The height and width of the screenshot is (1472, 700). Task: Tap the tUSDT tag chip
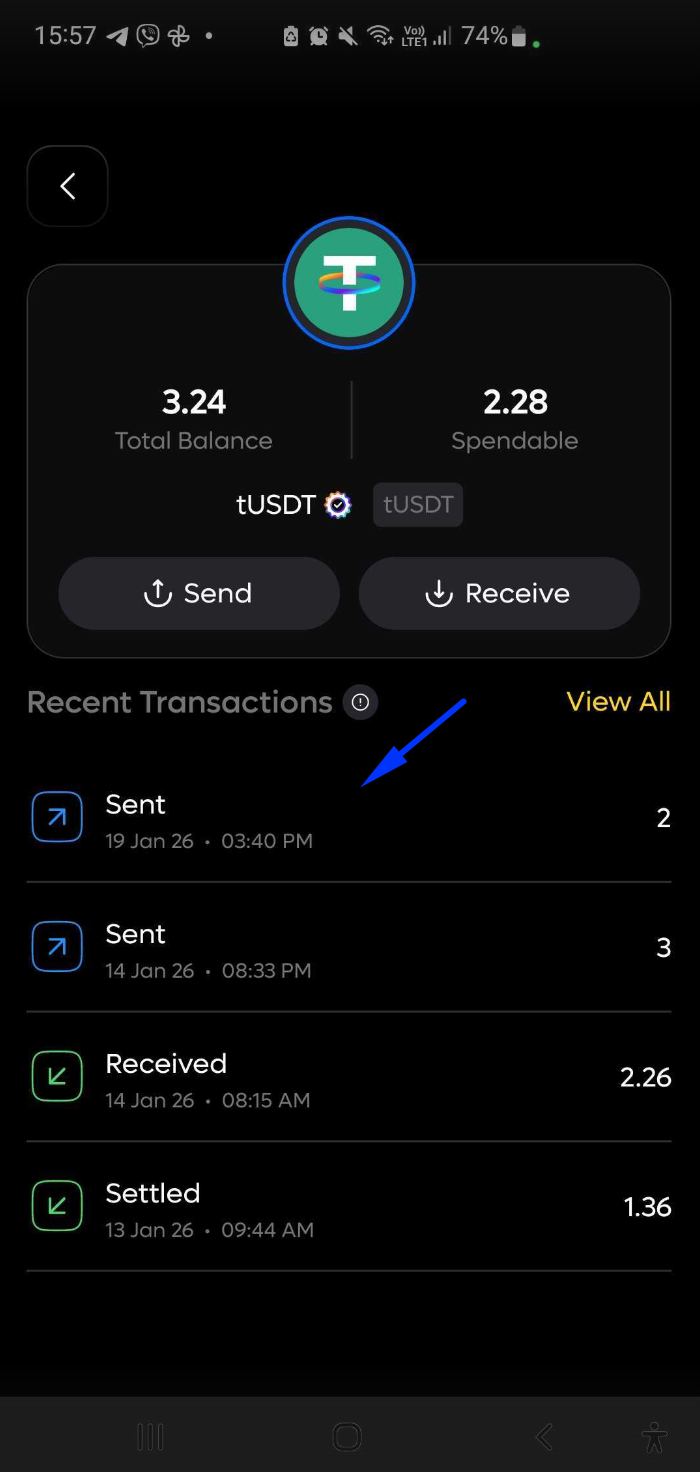[418, 505]
